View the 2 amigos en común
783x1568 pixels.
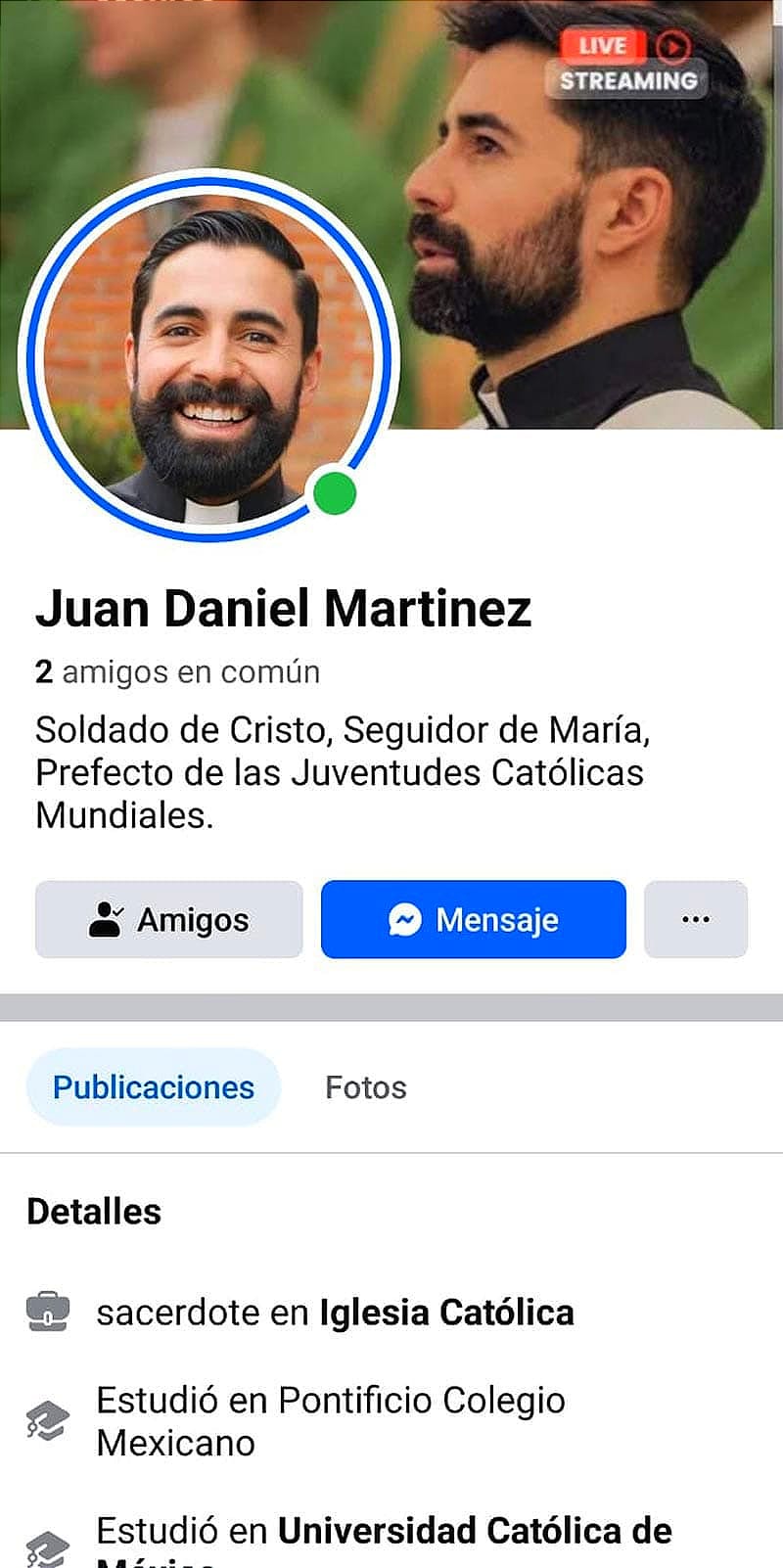(x=177, y=672)
